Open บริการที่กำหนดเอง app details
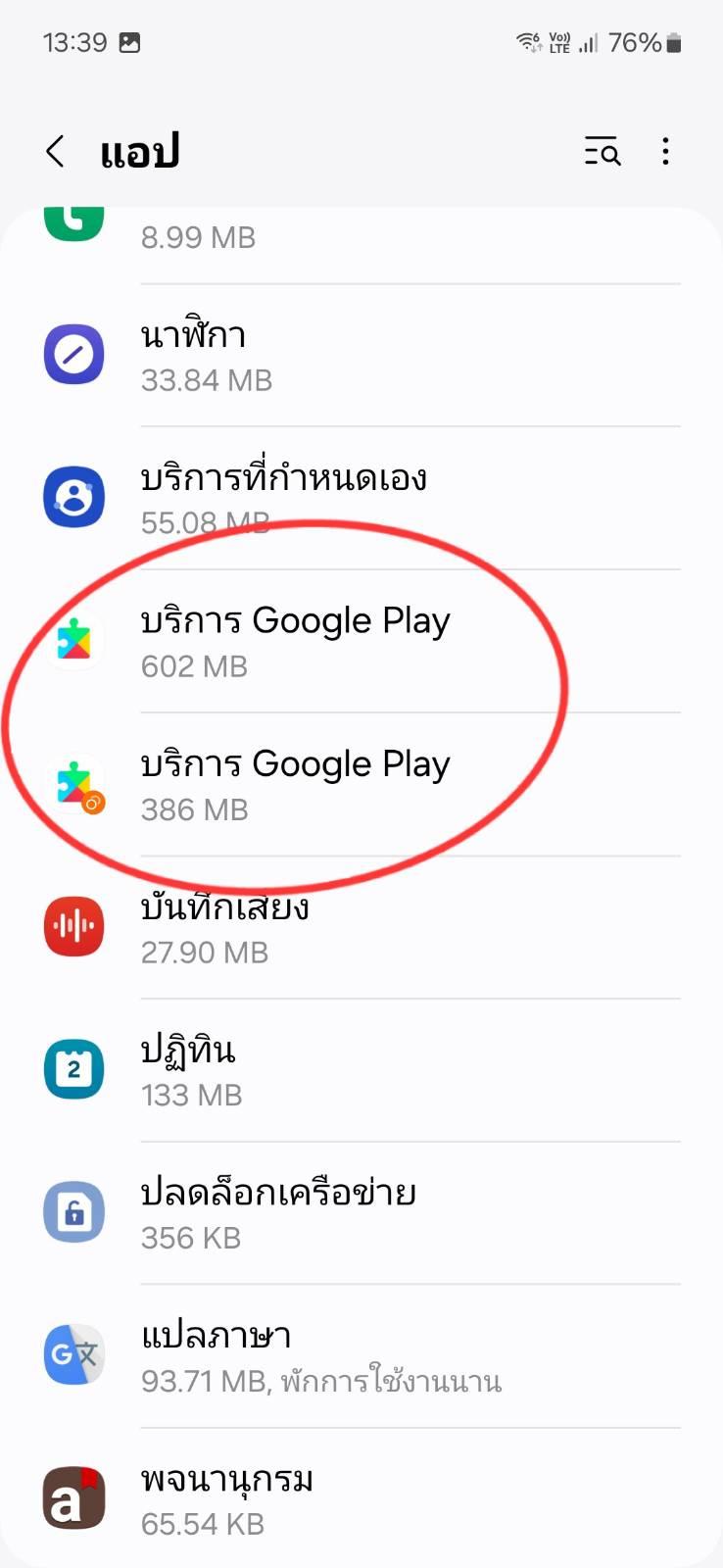Viewport: 723px width, 1568px height. 361,499
